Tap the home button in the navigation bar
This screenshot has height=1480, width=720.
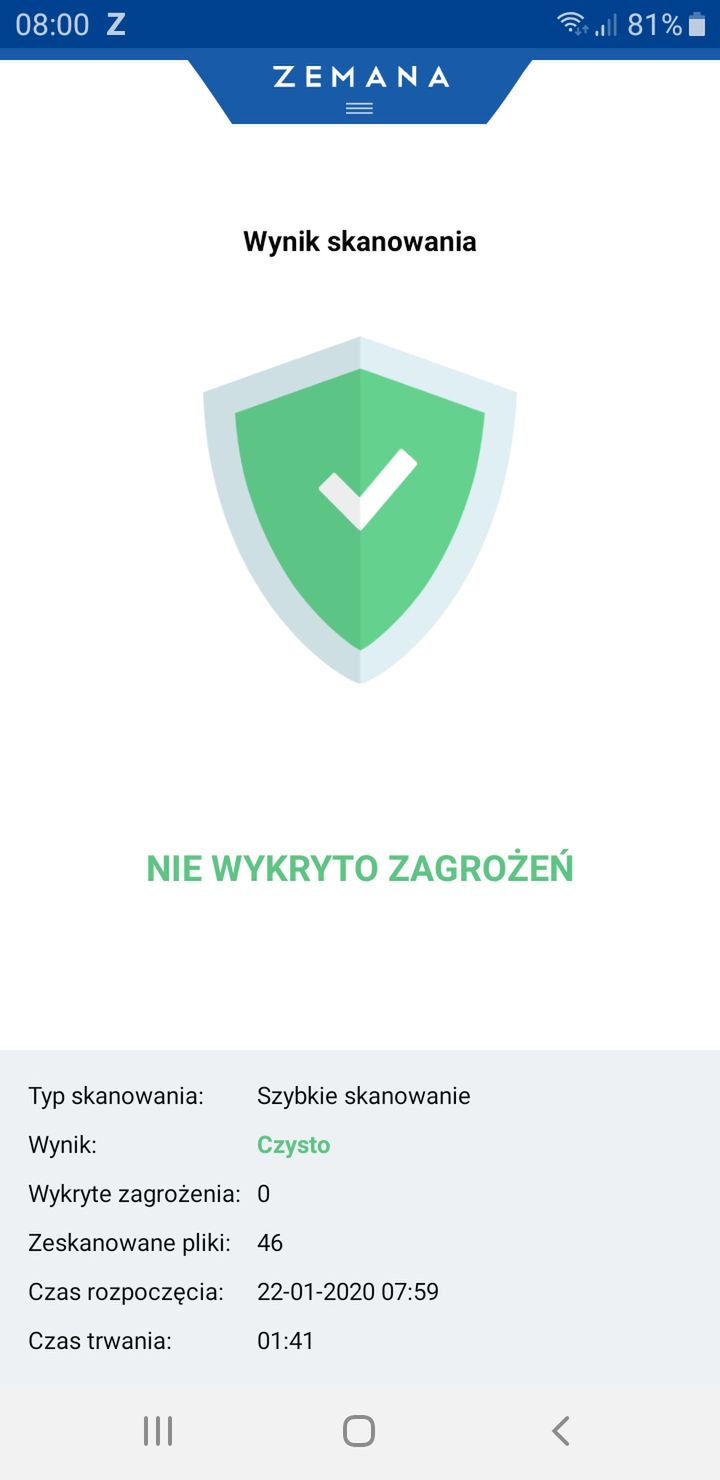[359, 1431]
